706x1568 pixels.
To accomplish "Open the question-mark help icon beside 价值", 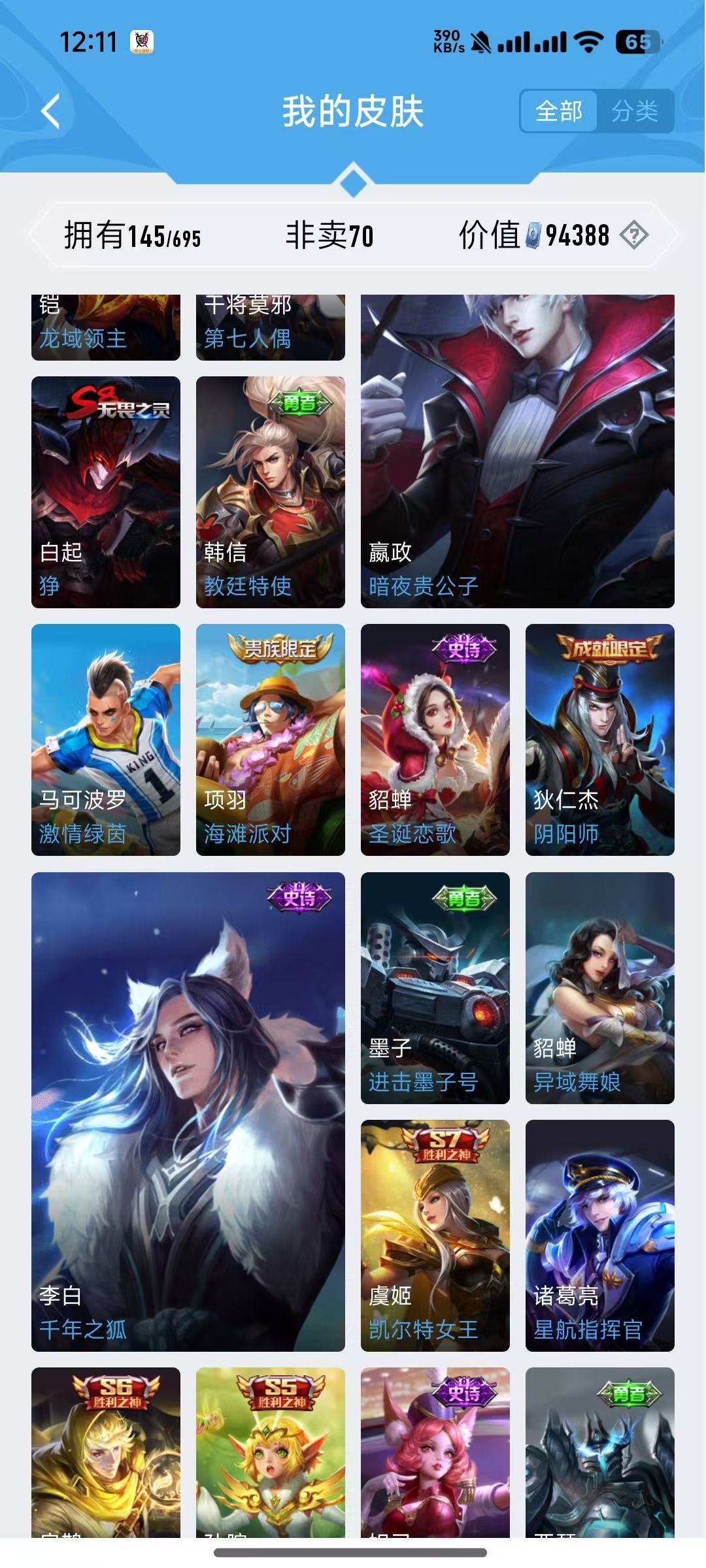I will click(x=634, y=235).
